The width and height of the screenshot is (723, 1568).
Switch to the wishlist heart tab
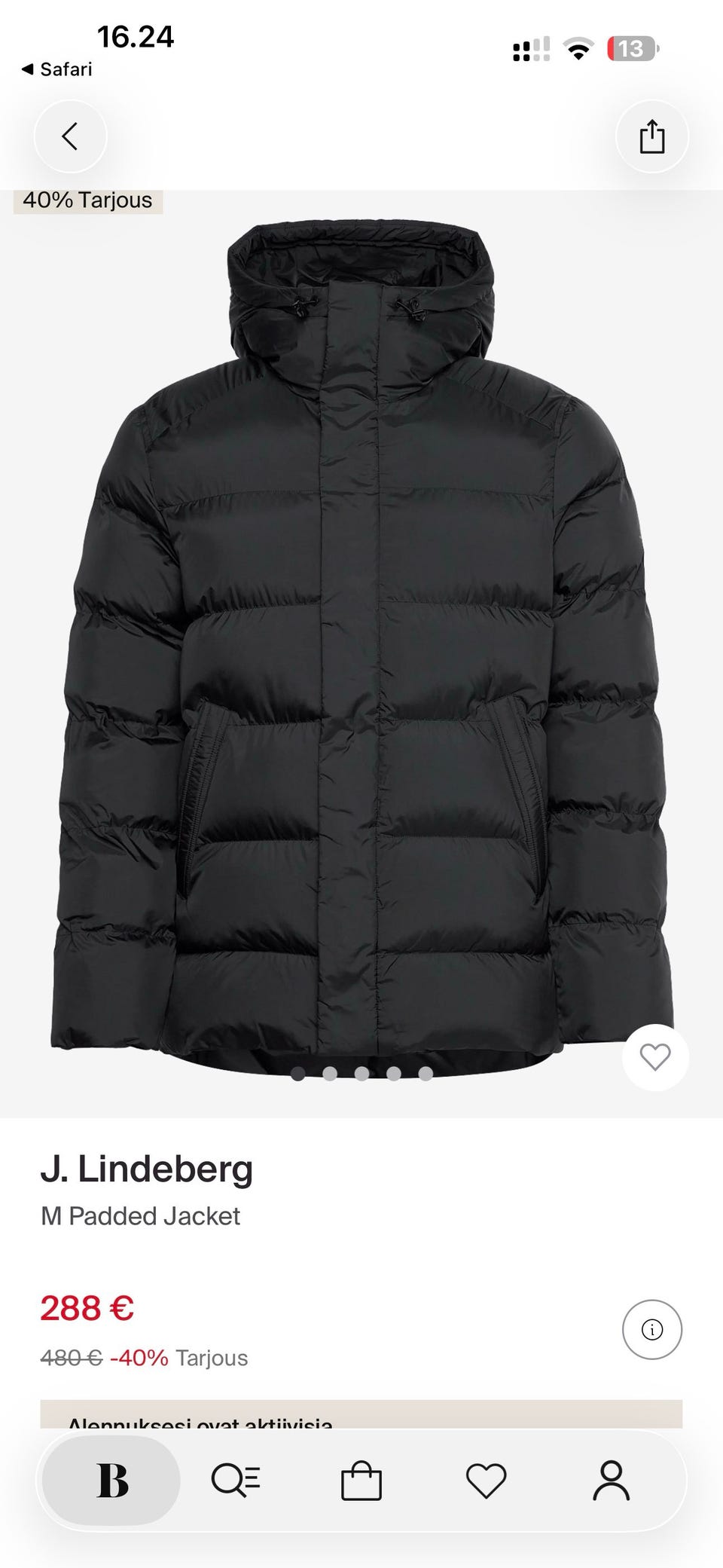pyautogui.click(x=487, y=1481)
